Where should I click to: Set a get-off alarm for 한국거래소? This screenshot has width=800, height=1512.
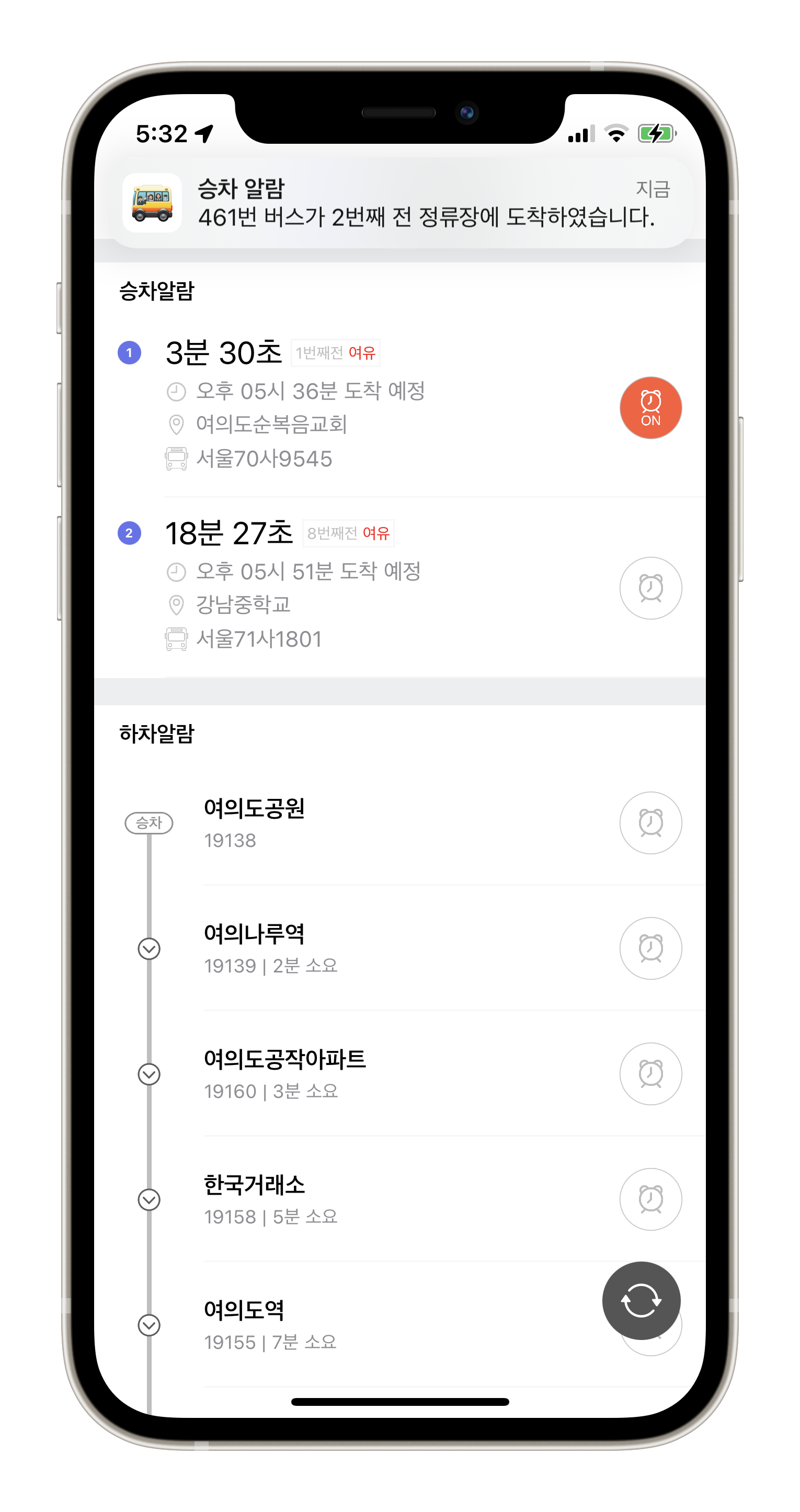650,1198
